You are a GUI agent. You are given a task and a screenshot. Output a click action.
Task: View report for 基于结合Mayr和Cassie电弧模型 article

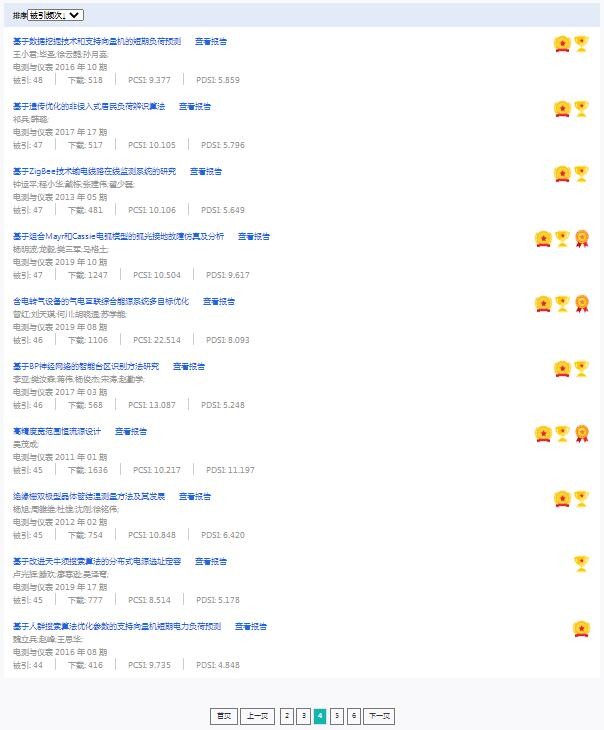tap(254, 236)
